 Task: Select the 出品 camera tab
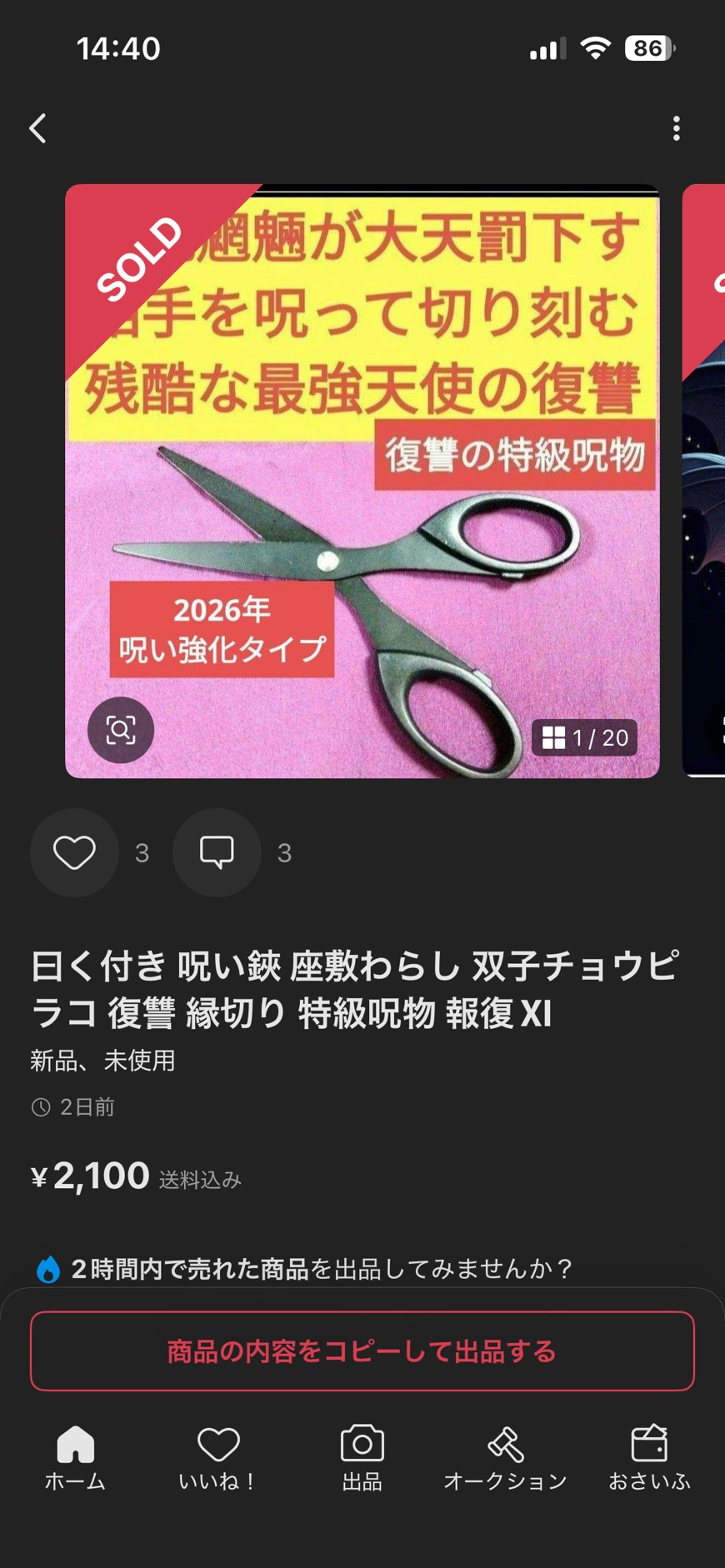[362, 1456]
